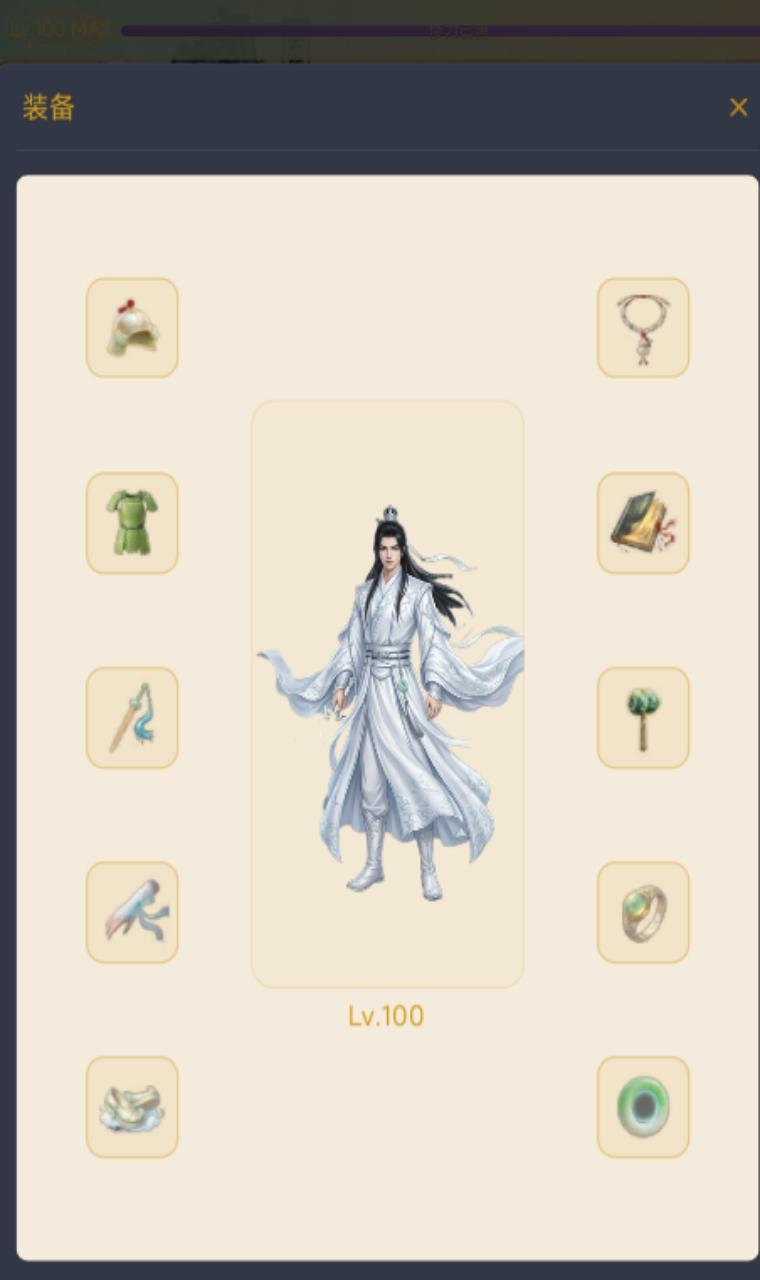Tap the sword weapon slot
Viewport: 760px width, 1280px height.
132,718
